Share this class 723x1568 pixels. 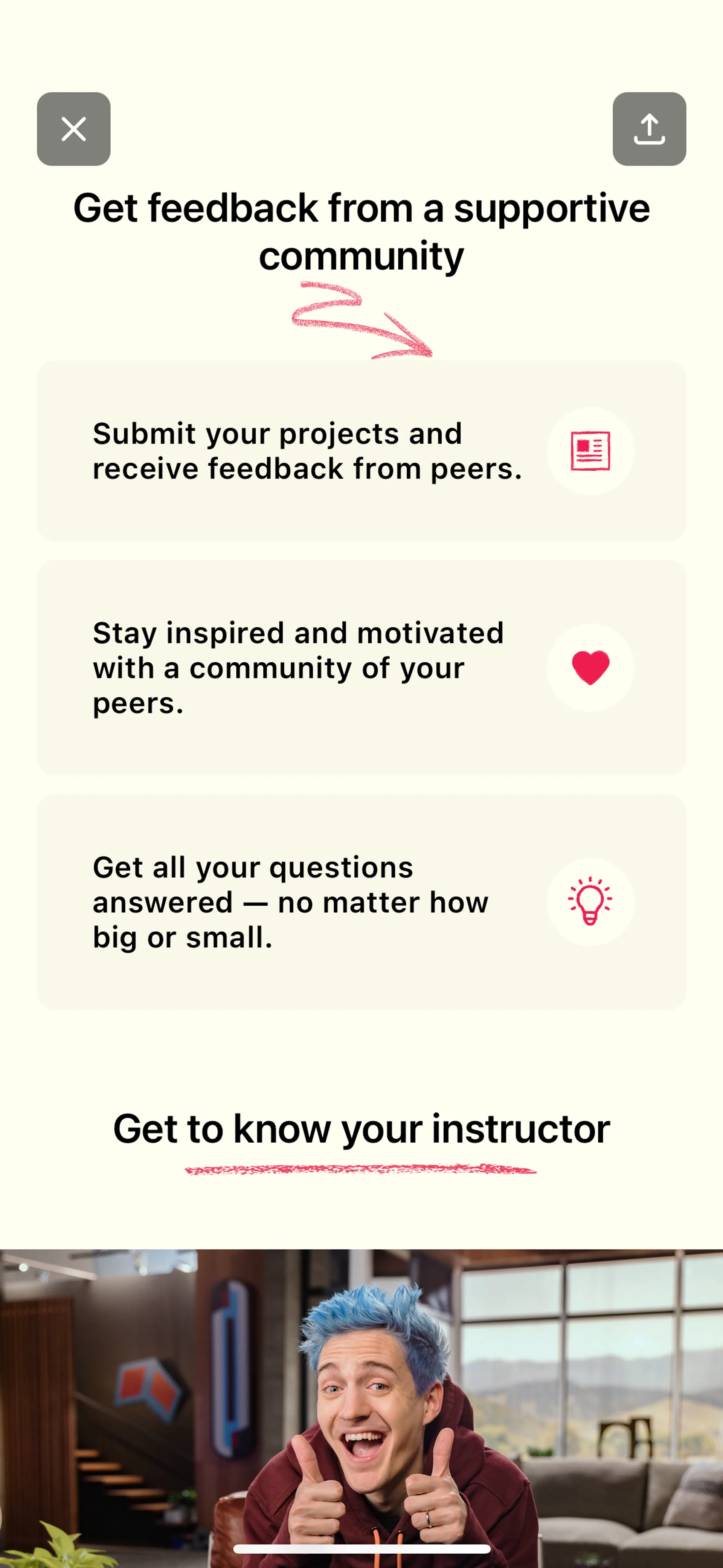pos(649,129)
